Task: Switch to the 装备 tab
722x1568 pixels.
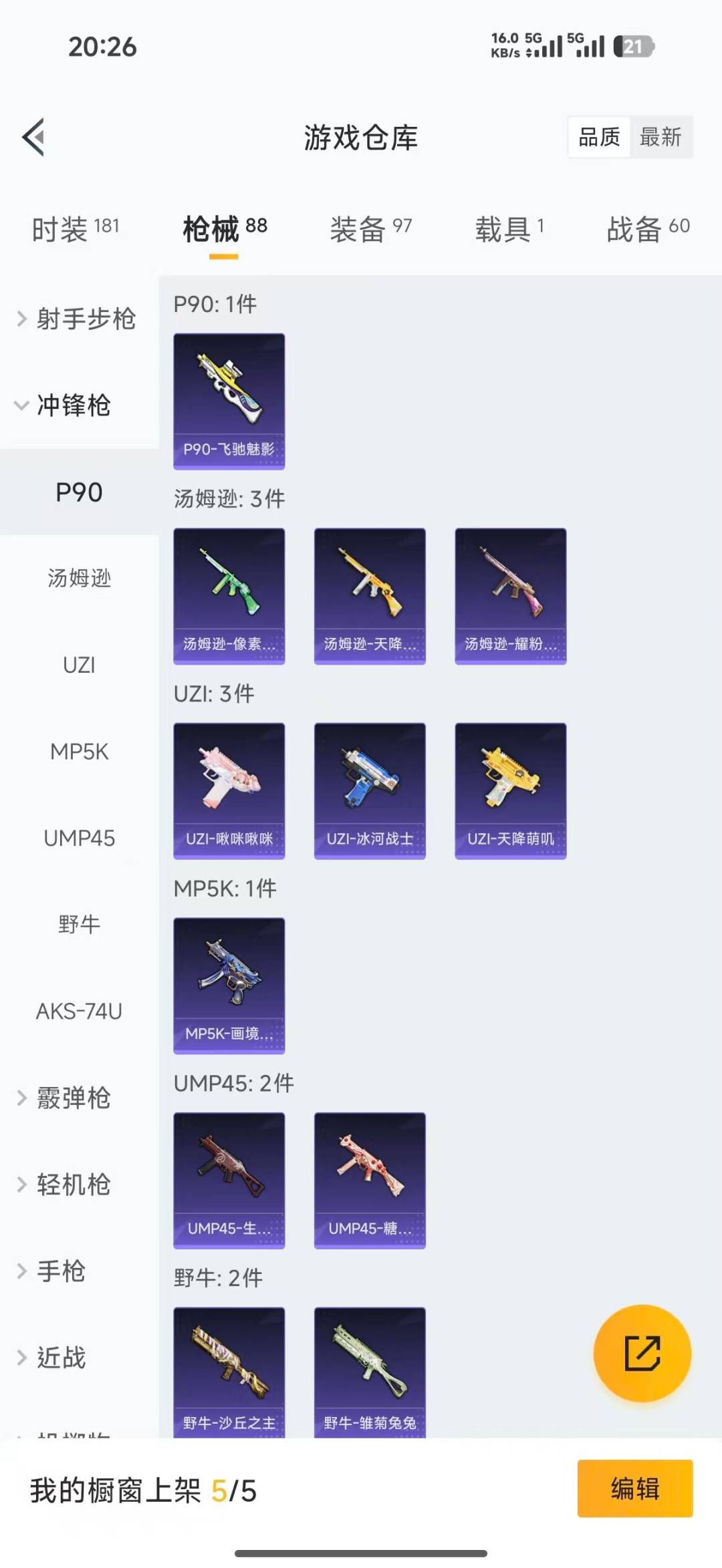Action: pos(372,229)
